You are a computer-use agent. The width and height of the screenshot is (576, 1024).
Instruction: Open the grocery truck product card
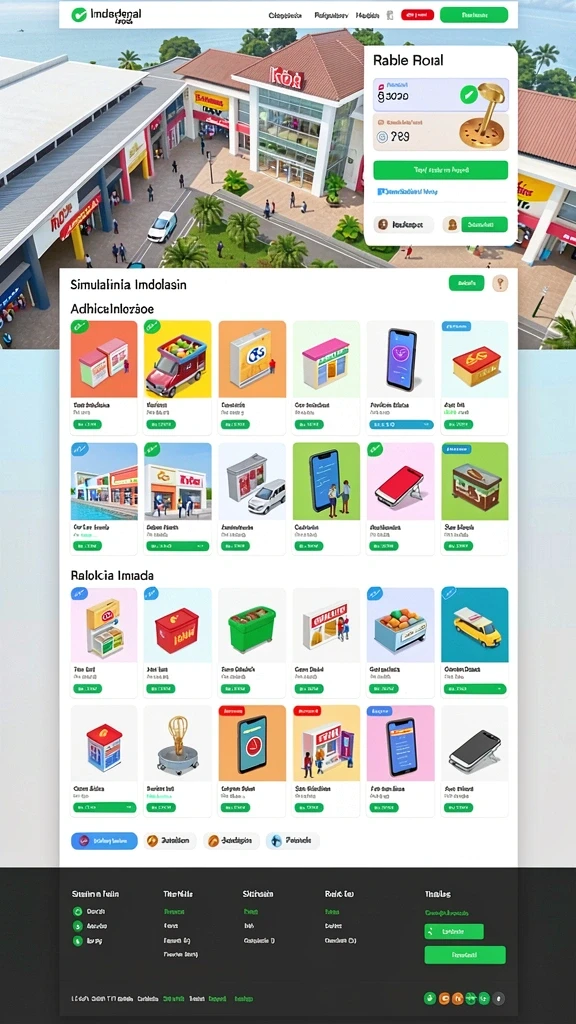pyautogui.click(x=178, y=377)
